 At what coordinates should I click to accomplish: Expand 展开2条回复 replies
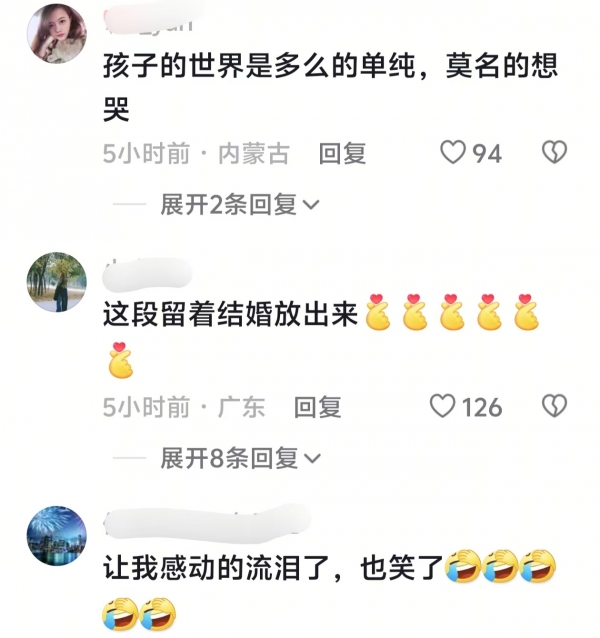coord(239,205)
